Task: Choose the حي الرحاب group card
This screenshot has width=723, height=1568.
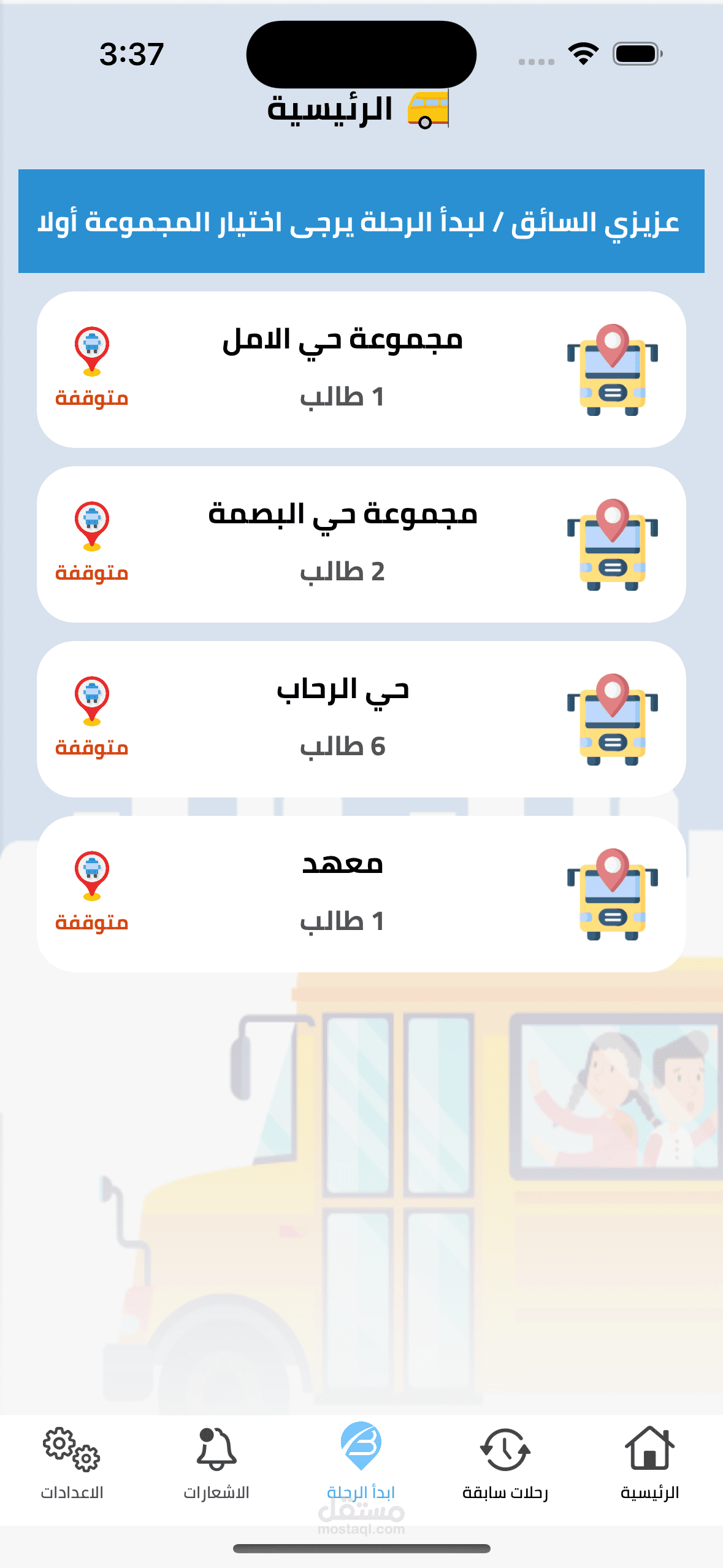Action: click(x=361, y=719)
